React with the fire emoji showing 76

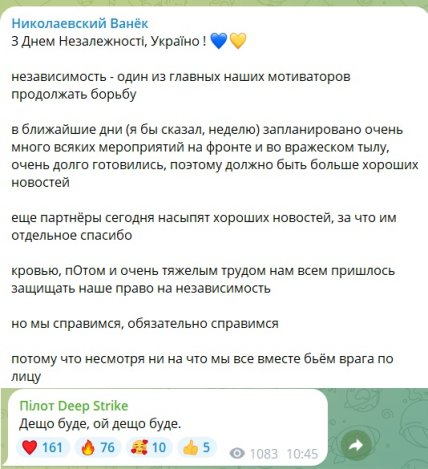[x=98, y=447]
